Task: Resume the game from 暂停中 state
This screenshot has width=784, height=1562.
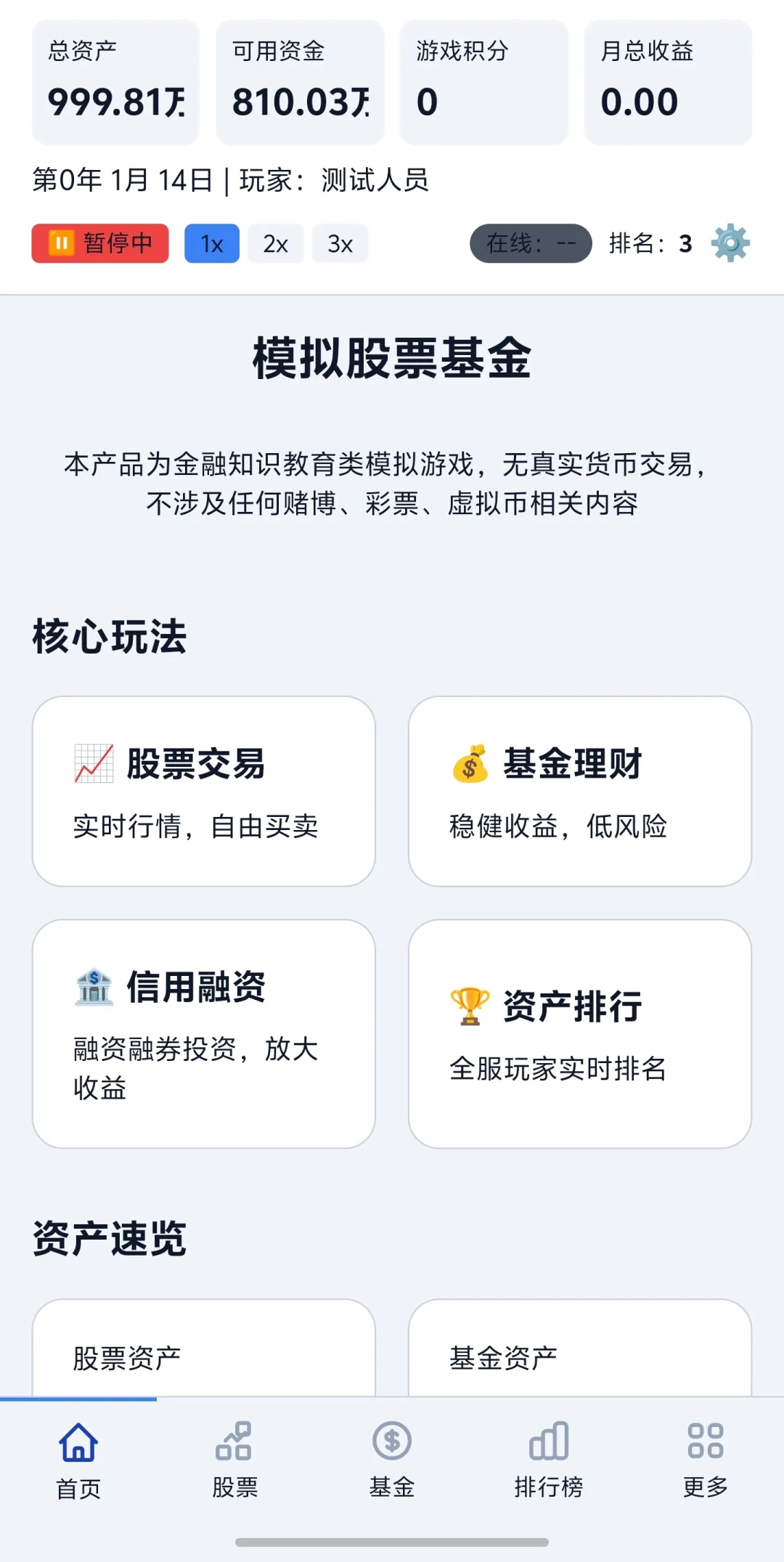Action: (99, 243)
